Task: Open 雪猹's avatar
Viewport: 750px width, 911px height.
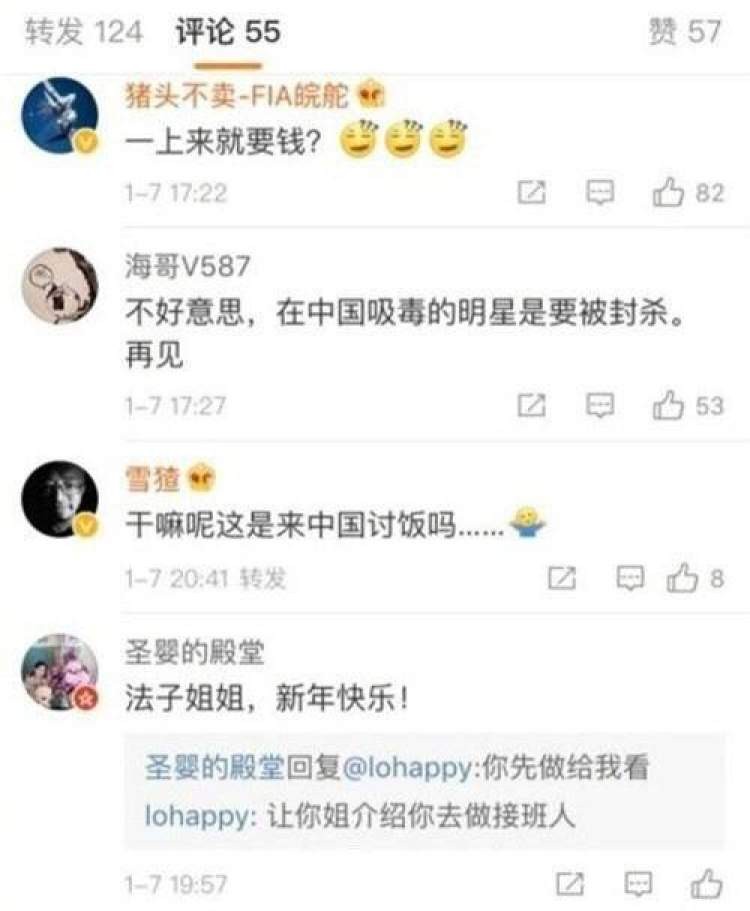Action: click(x=59, y=499)
